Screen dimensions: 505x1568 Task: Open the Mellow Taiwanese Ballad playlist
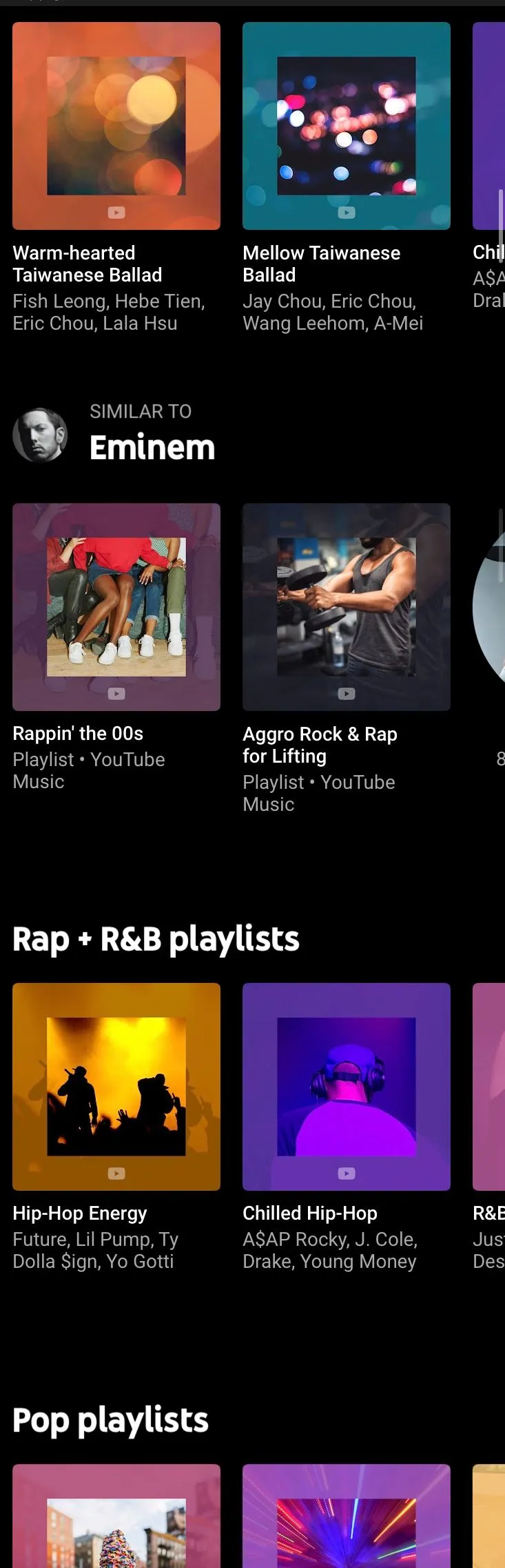tap(347, 126)
